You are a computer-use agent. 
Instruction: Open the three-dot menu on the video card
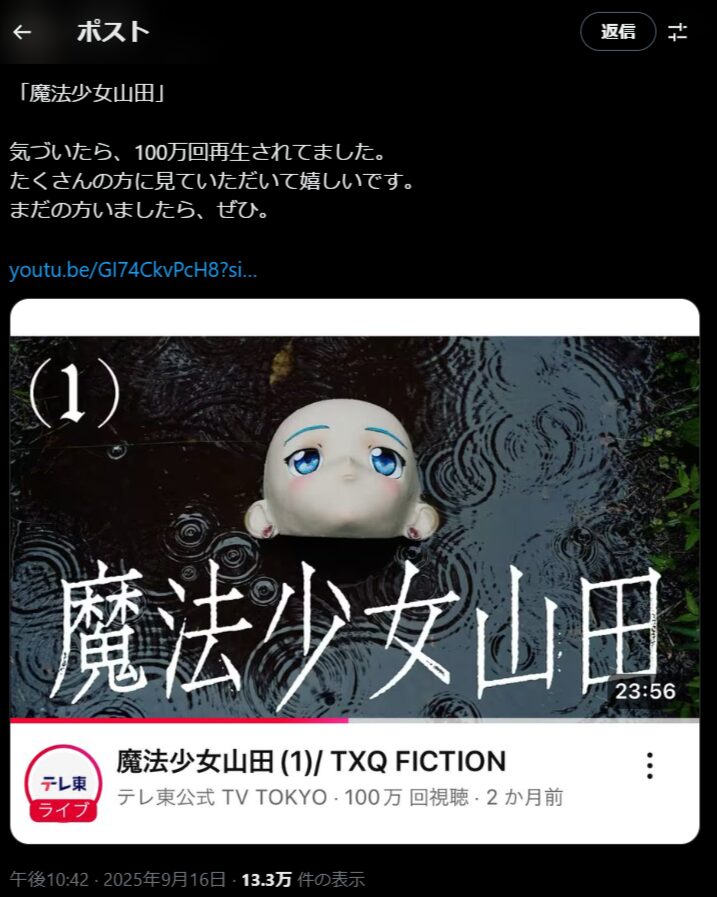[650, 766]
